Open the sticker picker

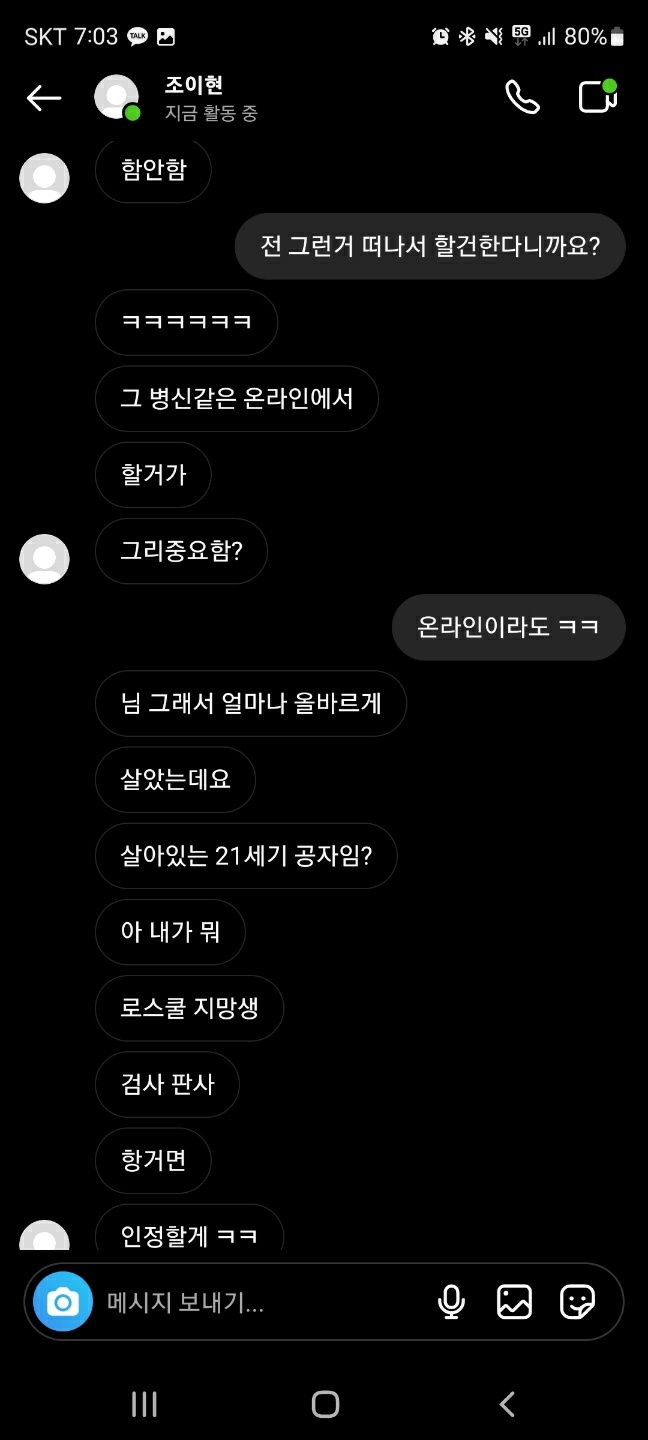click(577, 1301)
